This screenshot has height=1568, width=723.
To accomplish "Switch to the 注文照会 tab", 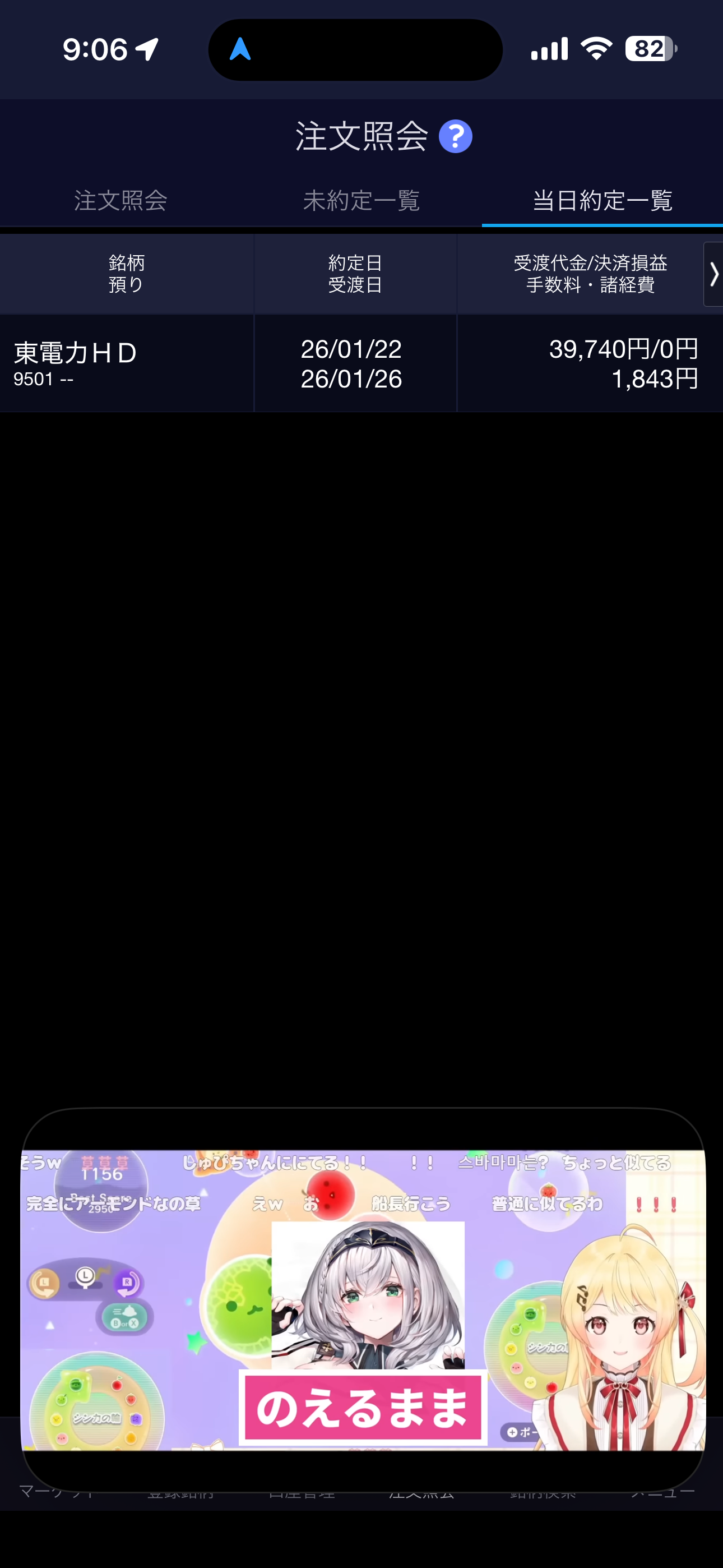I will coord(121,201).
